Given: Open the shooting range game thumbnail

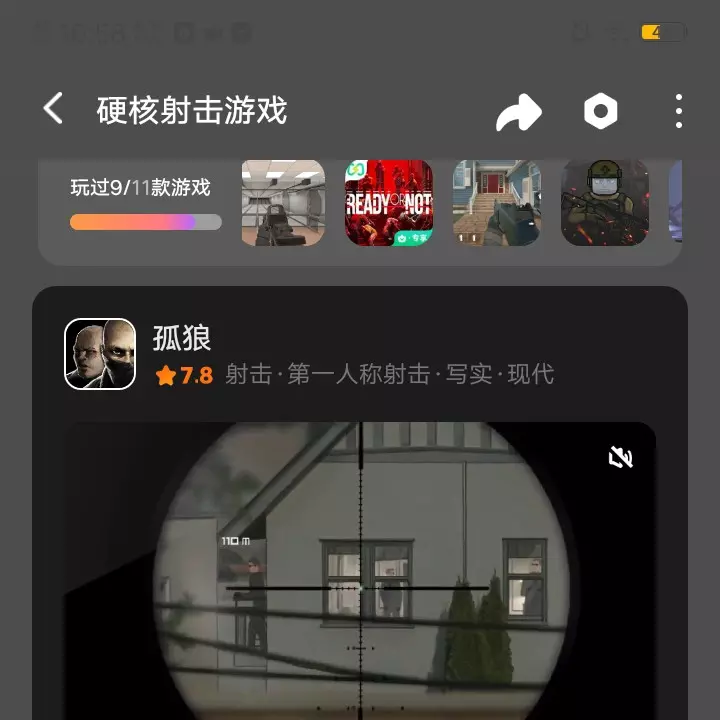Looking at the screenshot, I should (283, 203).
